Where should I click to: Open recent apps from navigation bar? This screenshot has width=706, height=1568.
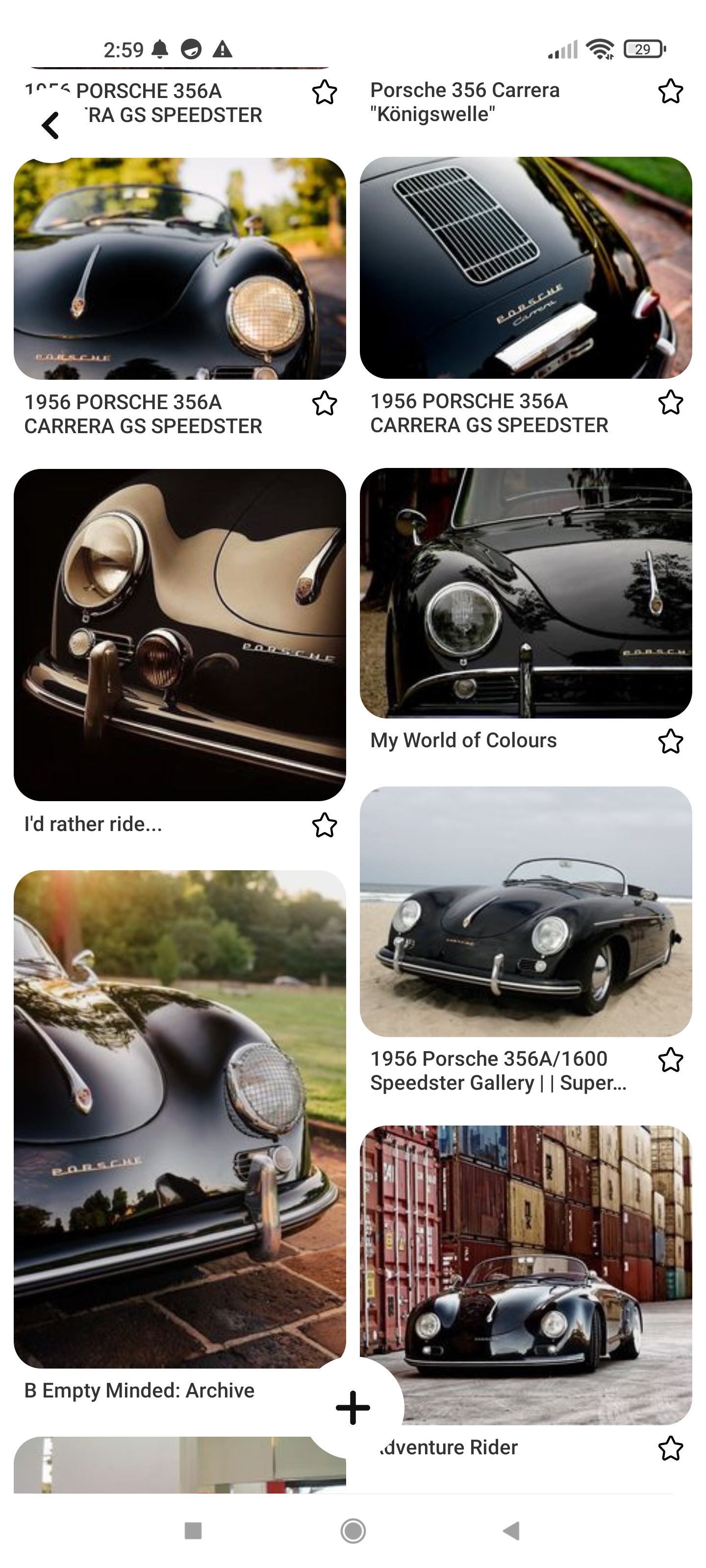(x=193, y=1530)
